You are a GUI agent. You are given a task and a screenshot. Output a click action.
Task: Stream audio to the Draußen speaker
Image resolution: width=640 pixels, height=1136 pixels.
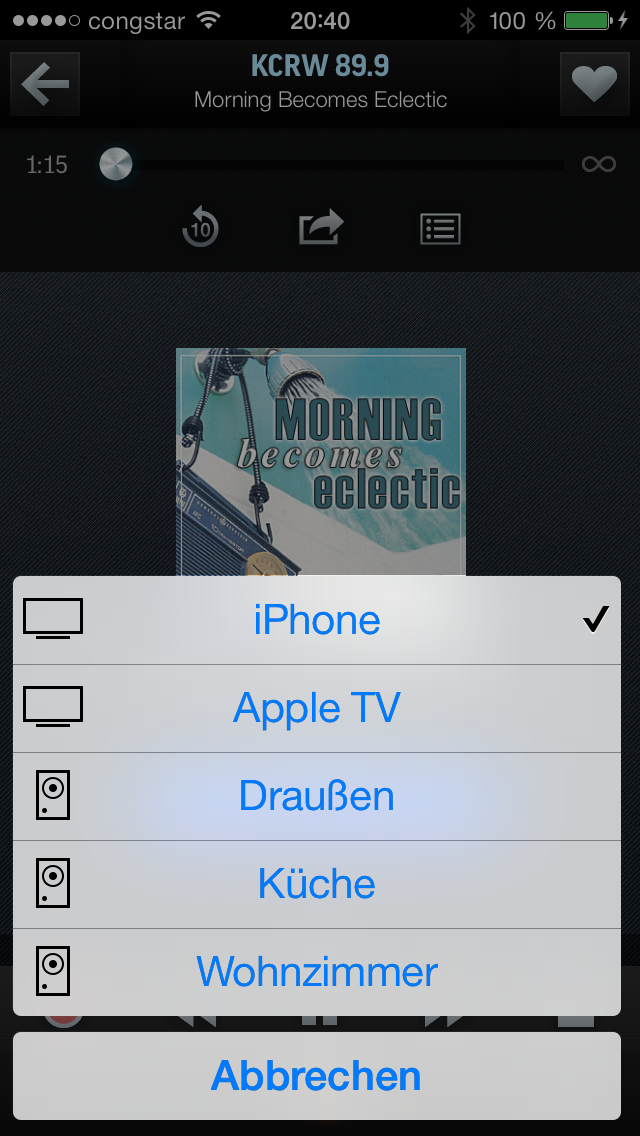coord(317,796)
